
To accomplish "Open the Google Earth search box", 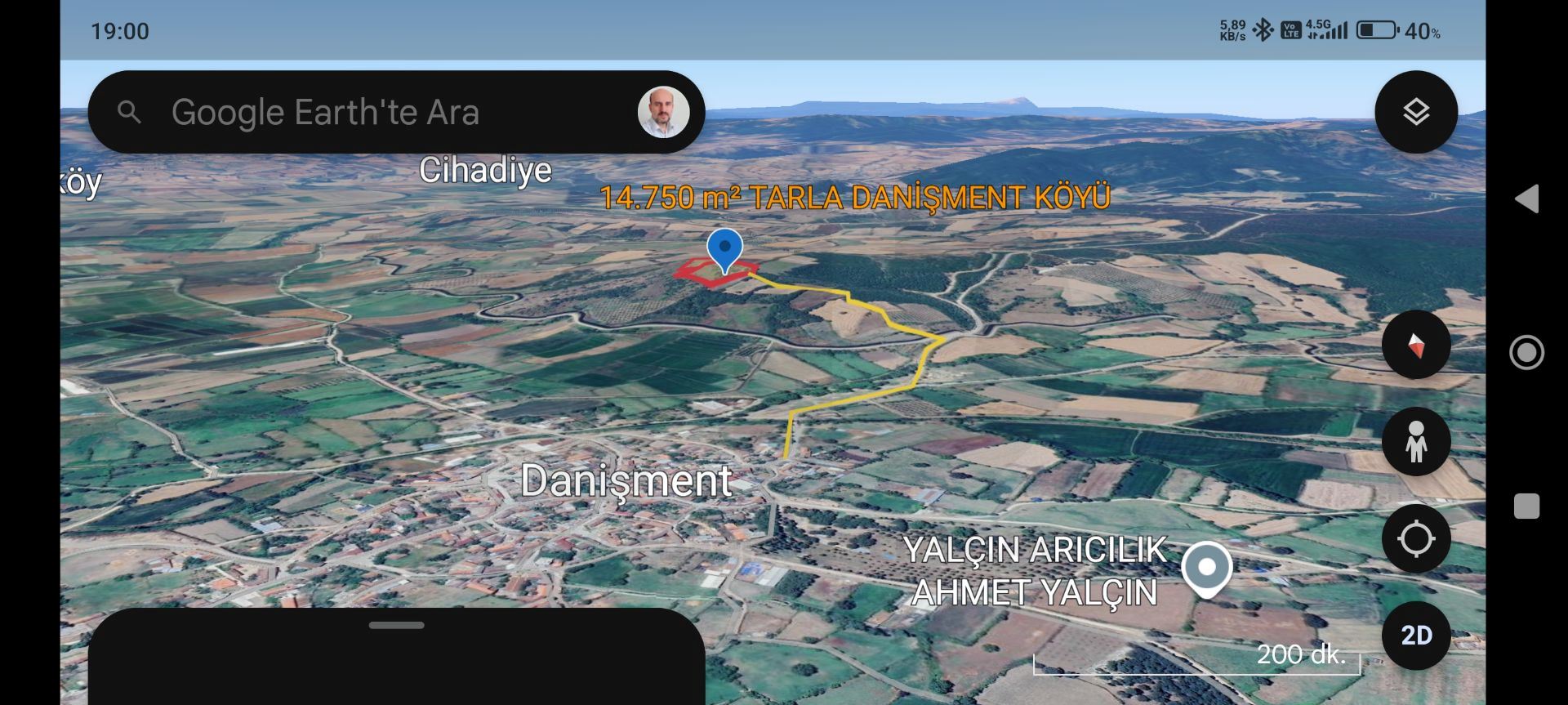I will point(367,112).
